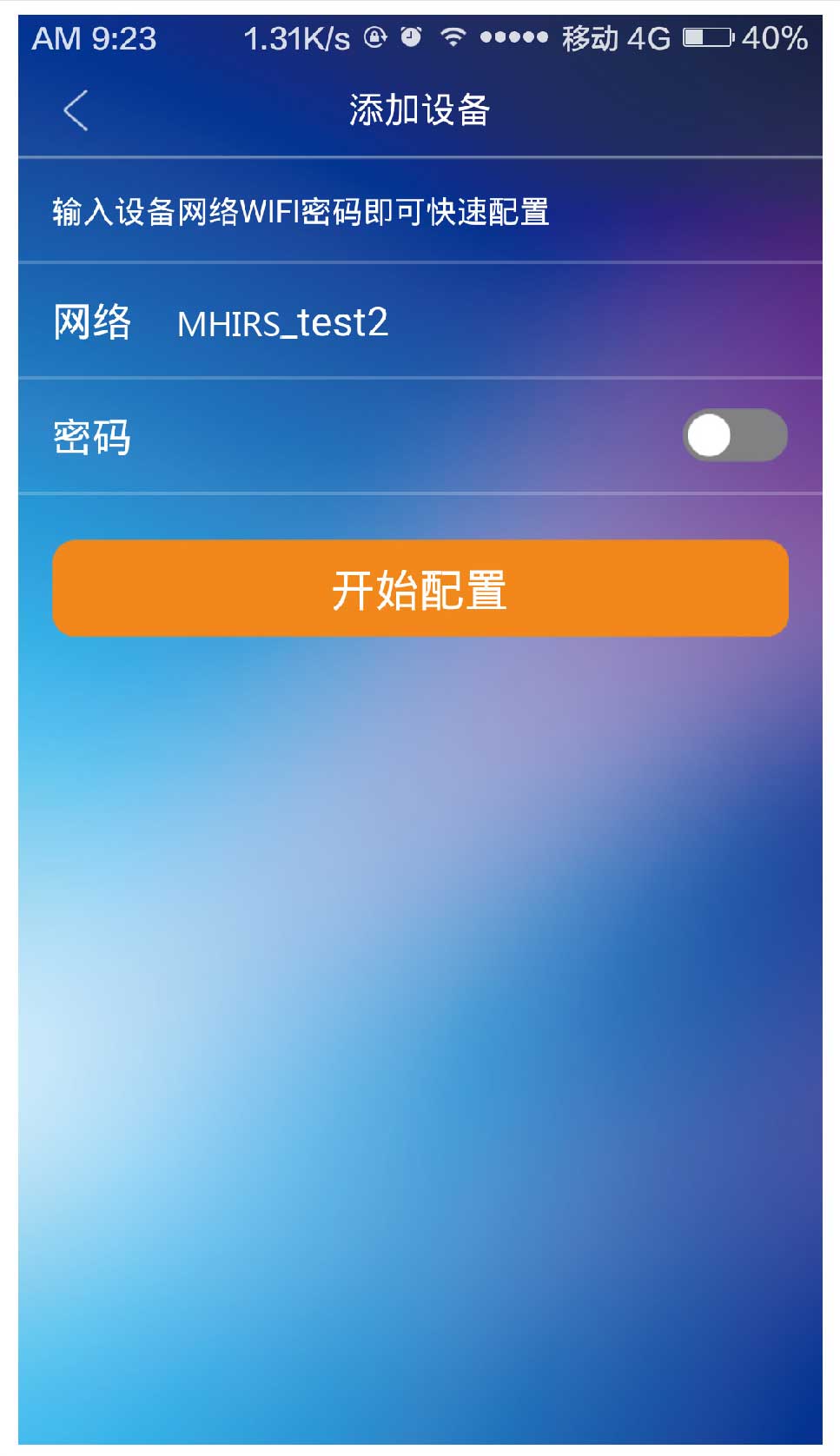
Task: Toggle the switch in the 密码 row
Action: point(735,435)
